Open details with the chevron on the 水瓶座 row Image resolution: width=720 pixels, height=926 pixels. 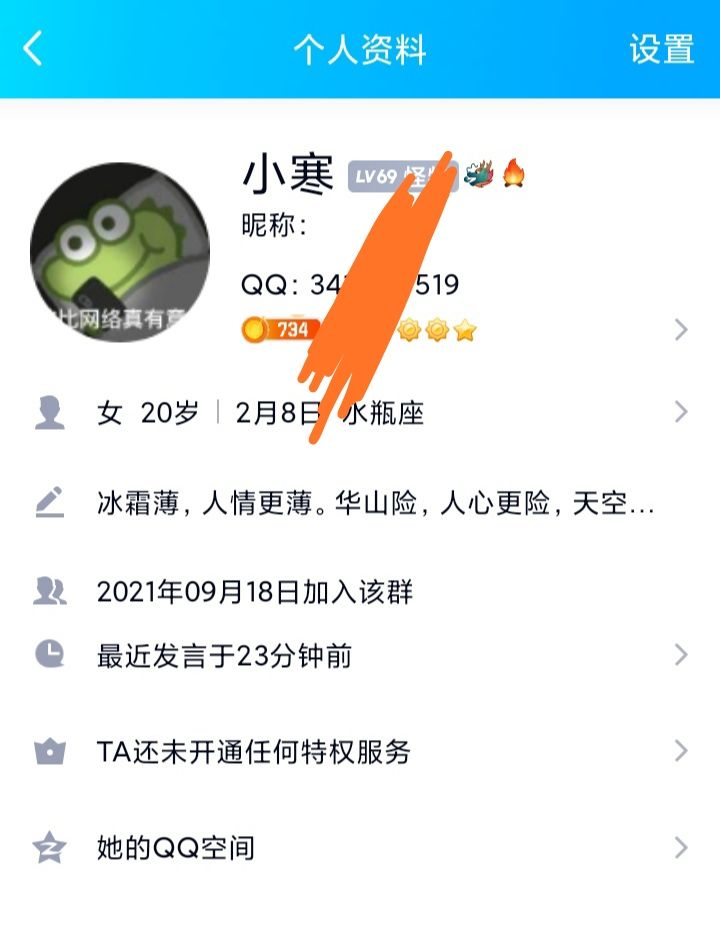pyautogui.click(x=681, y=412)
